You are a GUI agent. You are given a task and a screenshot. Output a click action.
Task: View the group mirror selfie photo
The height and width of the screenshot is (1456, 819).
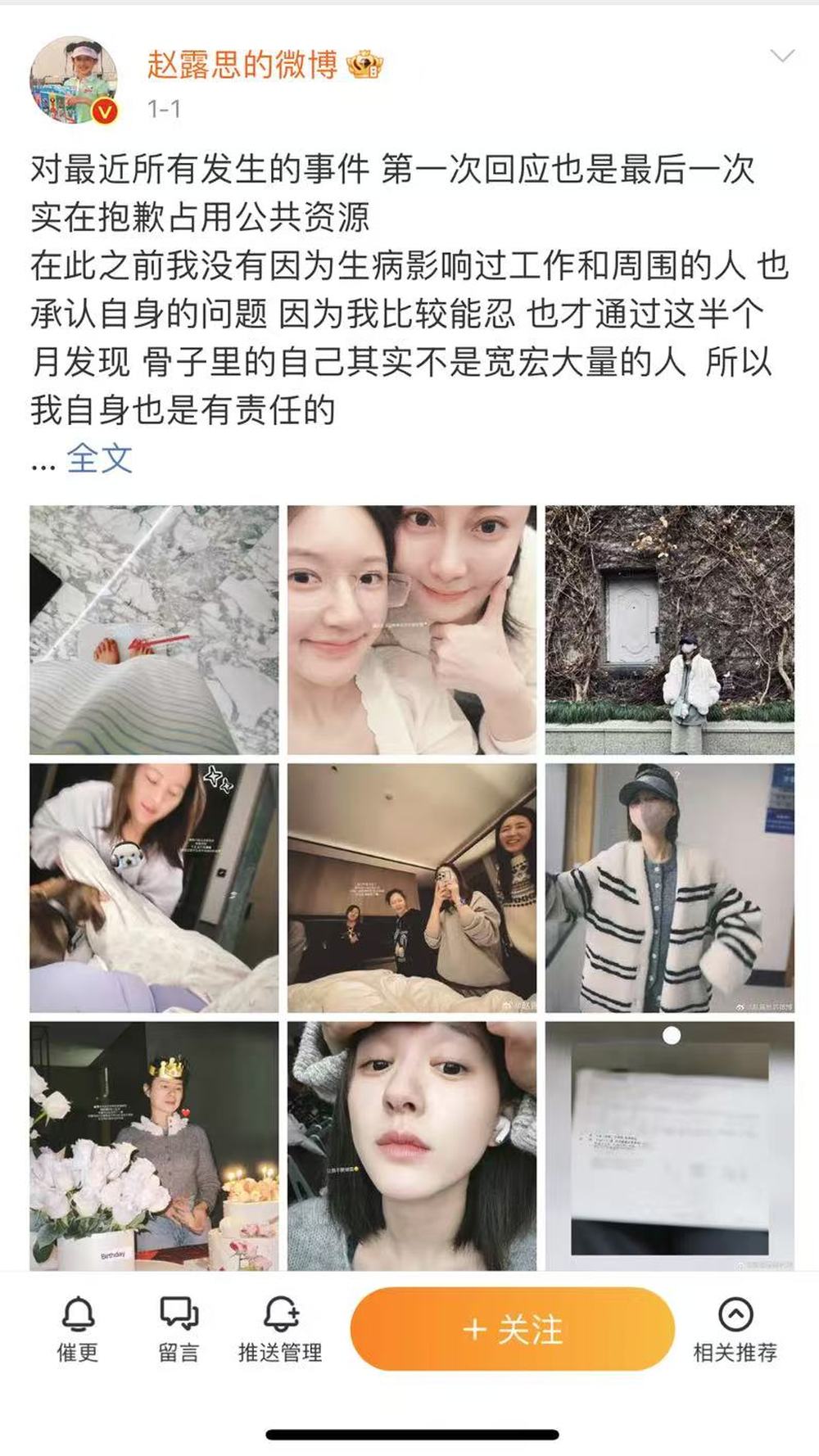tap(411, 888)
